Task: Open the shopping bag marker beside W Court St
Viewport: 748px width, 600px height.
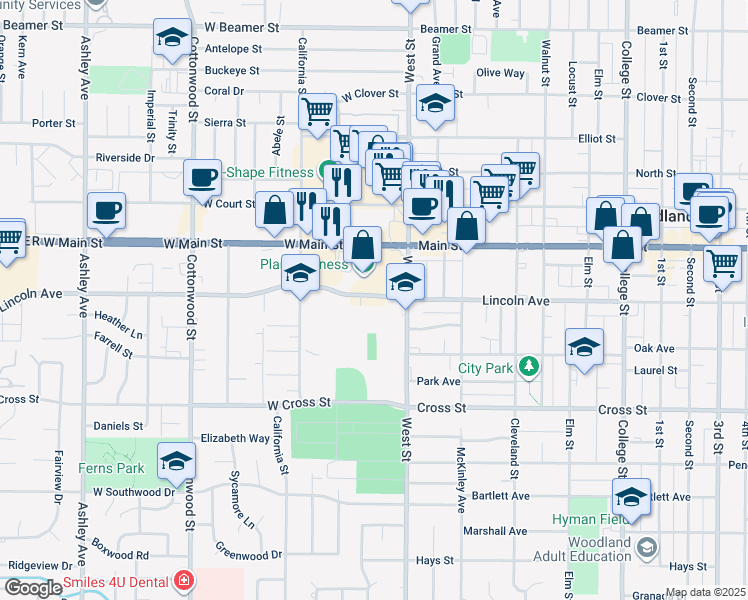Action: tap(275, 211)
